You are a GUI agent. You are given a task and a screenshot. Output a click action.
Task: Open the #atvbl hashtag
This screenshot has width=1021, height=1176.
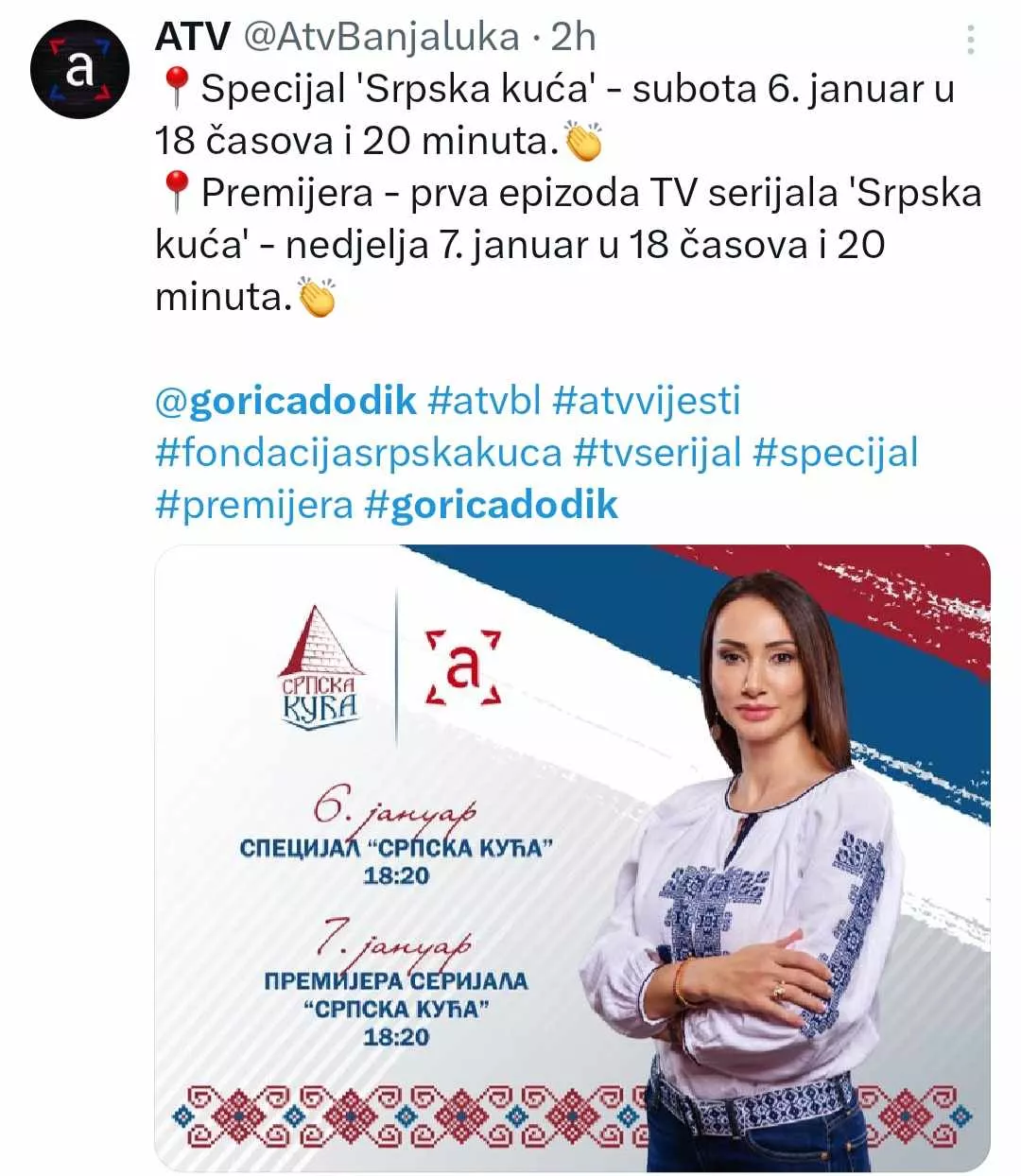[x=483, y=401]
